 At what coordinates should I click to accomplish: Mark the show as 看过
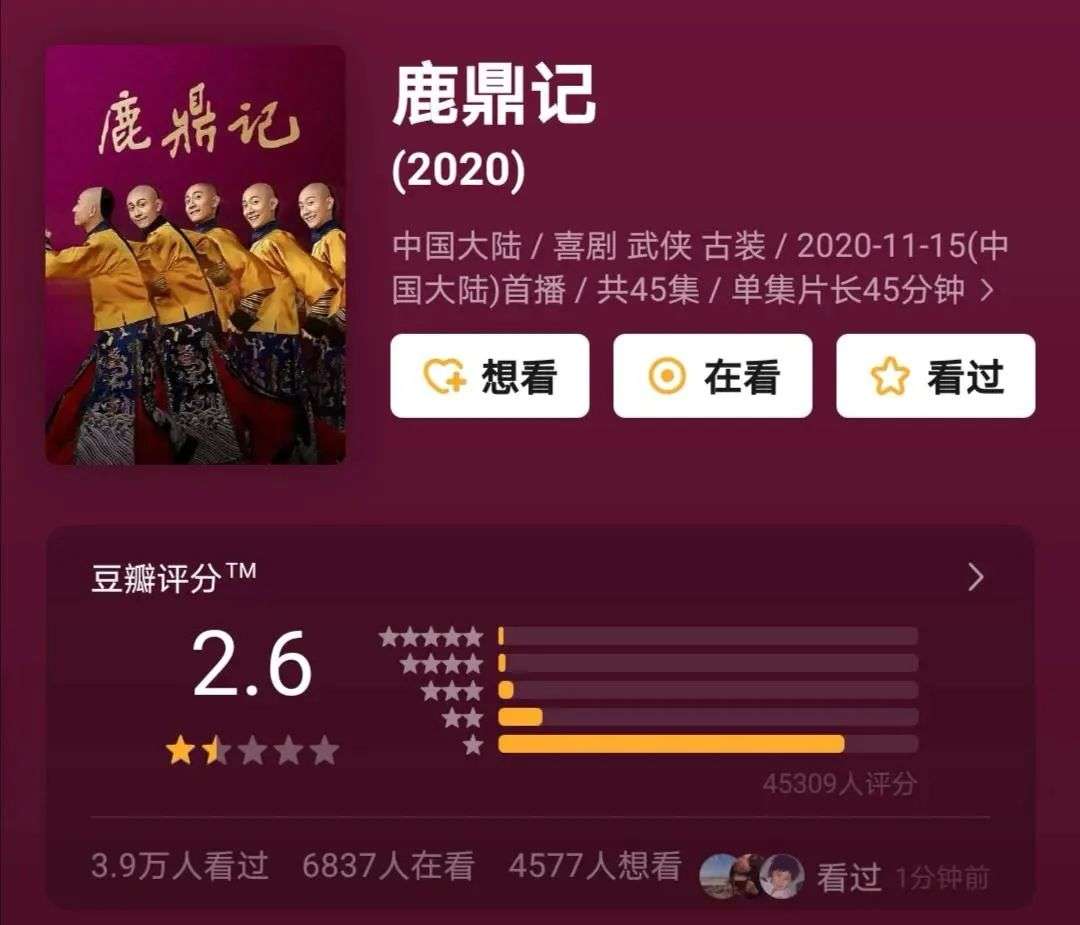point(935,376)
